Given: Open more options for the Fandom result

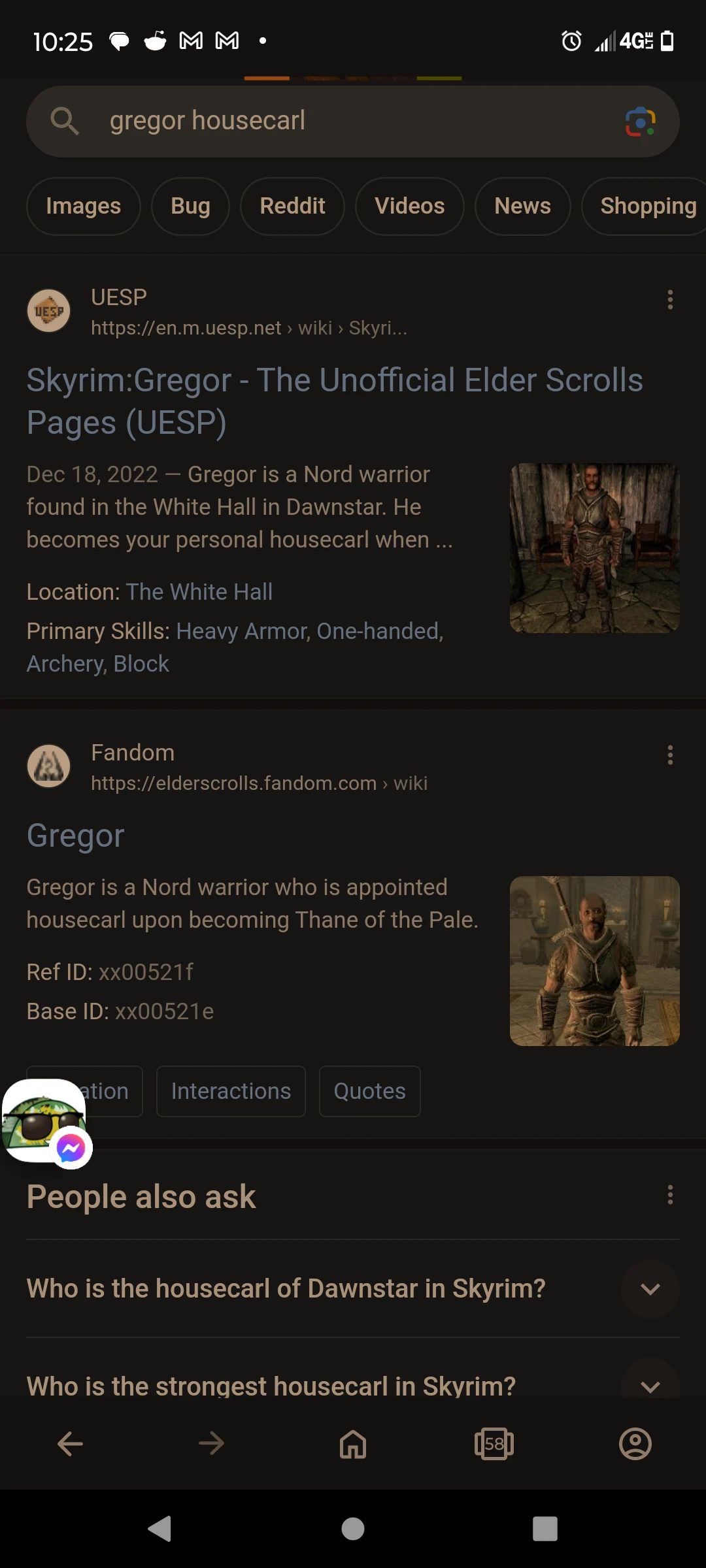Looking at the screenshot, I should point(670,755).
